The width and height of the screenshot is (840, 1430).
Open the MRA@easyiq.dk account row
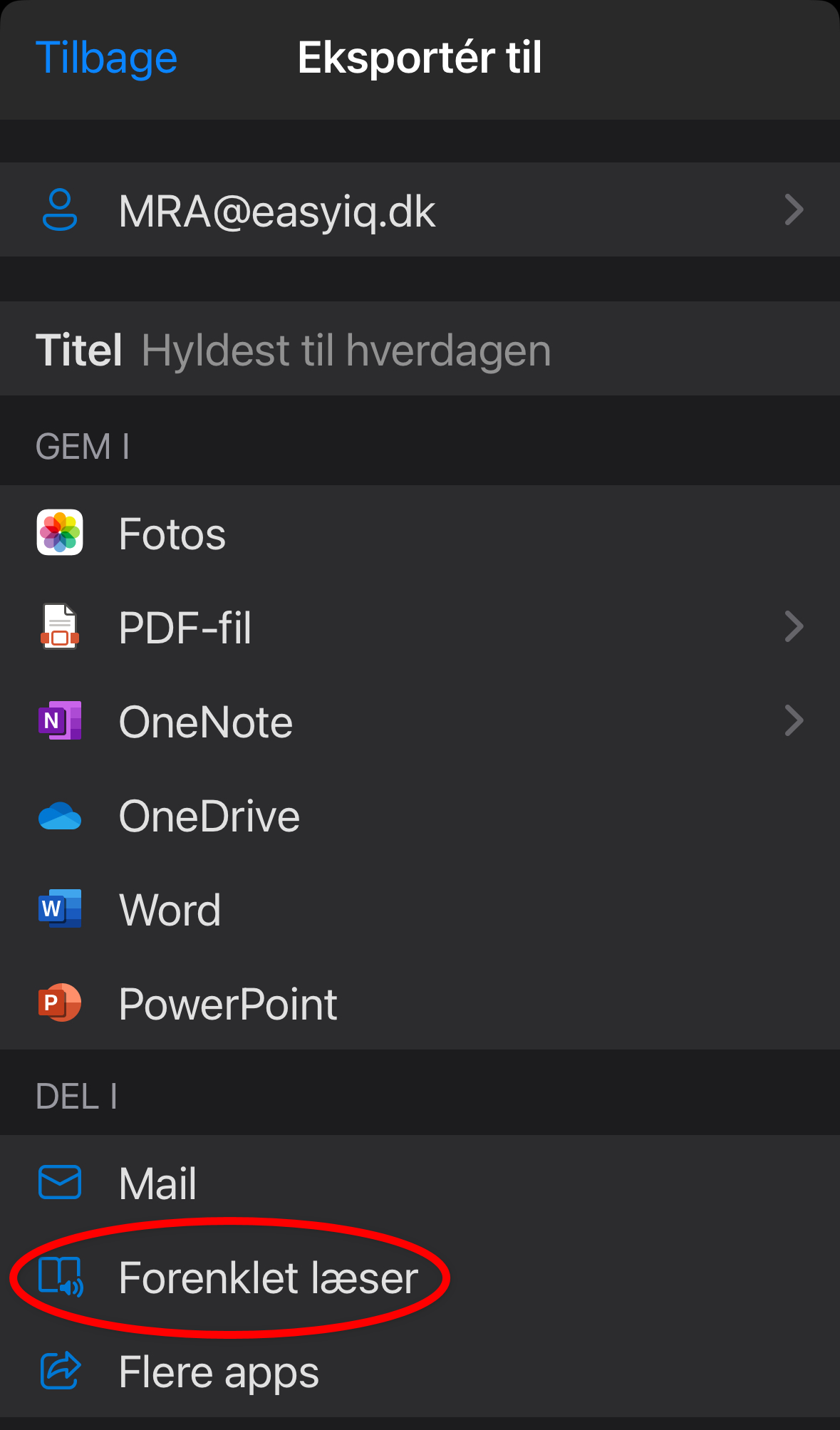coord(420,209)
